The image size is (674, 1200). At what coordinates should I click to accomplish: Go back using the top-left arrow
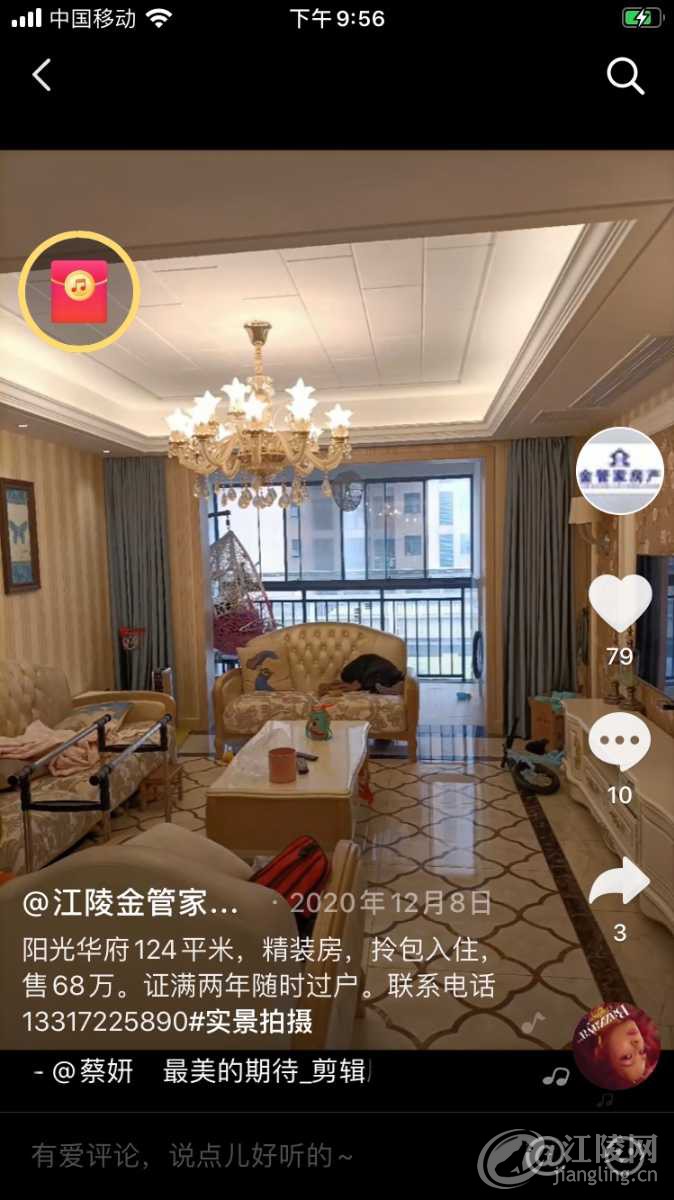[41, 75]
